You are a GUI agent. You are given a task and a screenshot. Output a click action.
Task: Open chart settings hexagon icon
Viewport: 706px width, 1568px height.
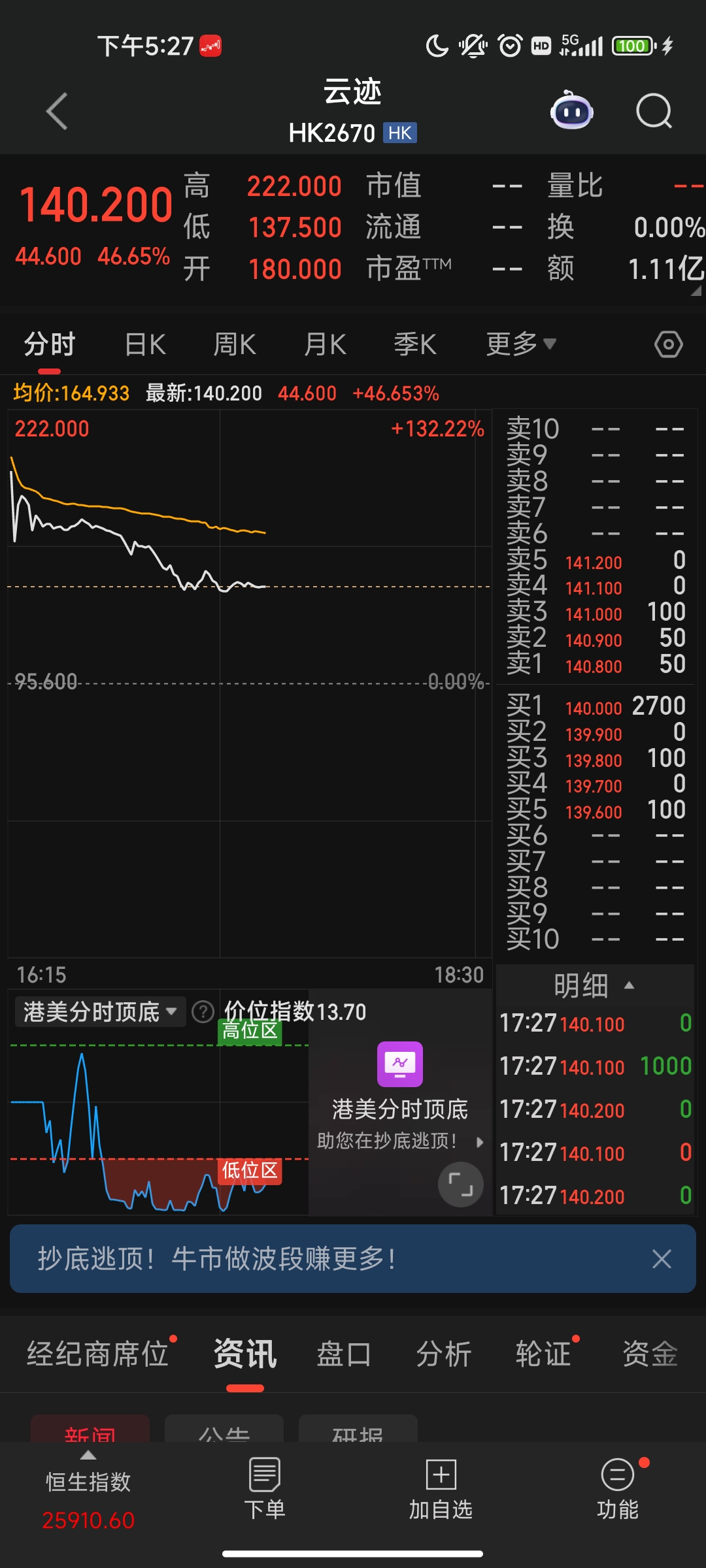pos(668,344)
